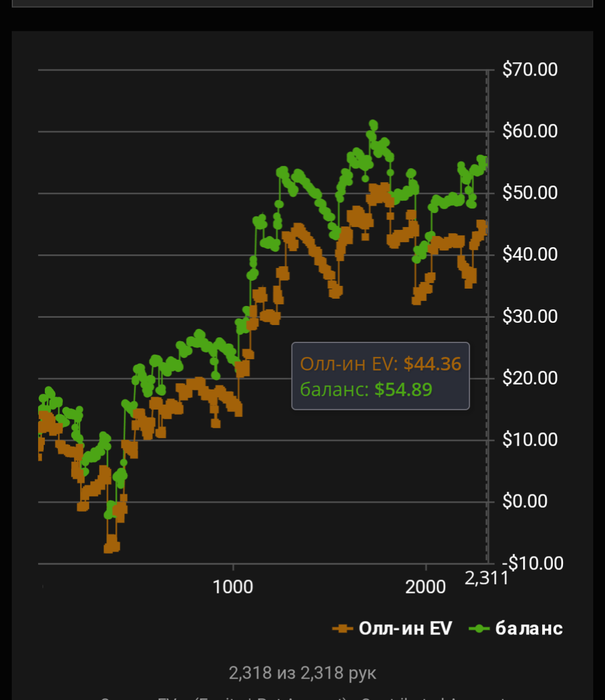Toggle the Олл-ин EV series in legend
Screen dimensions: 605x700
[392, 628]
